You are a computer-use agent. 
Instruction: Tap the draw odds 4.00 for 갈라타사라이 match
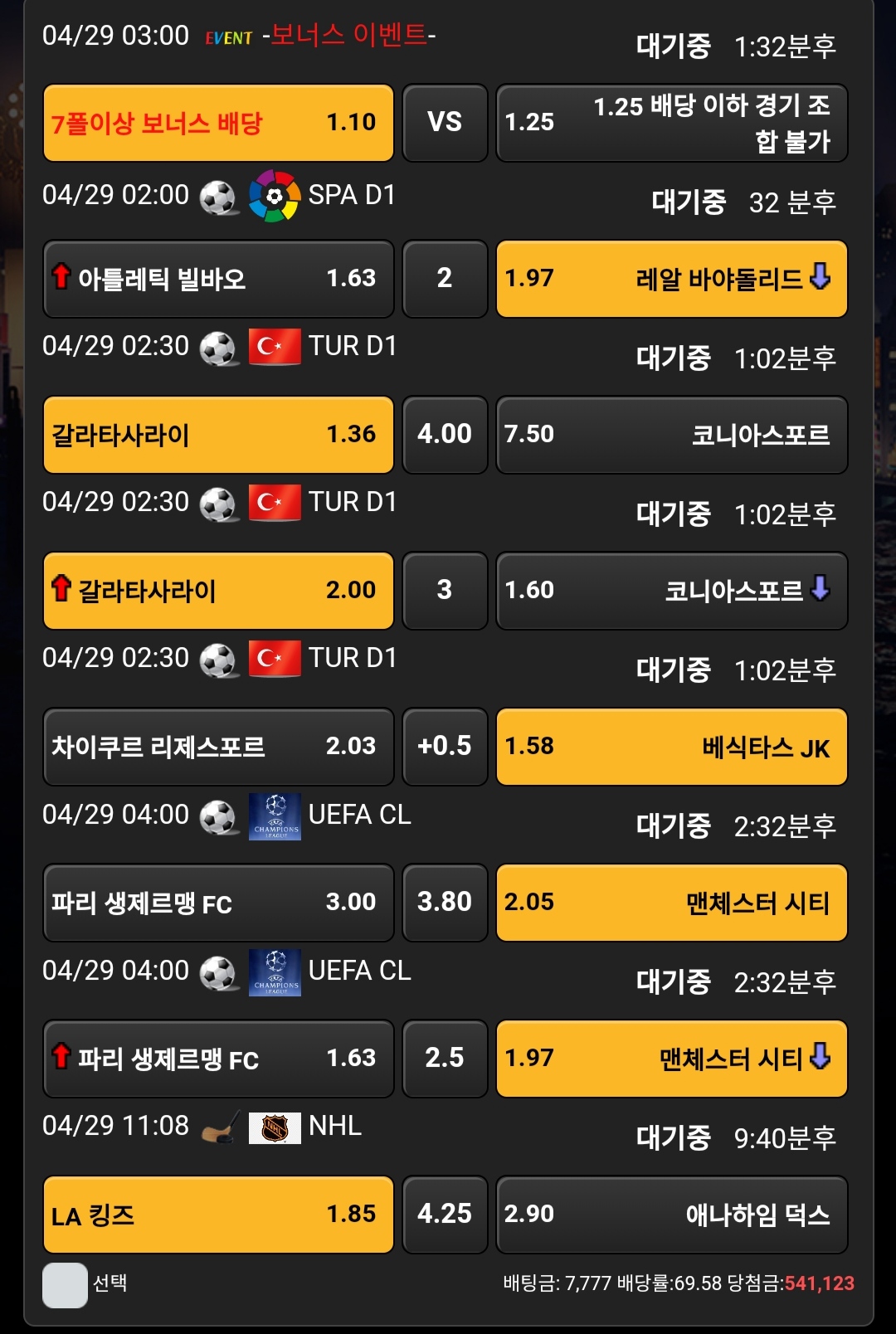(x=445, y=435)
